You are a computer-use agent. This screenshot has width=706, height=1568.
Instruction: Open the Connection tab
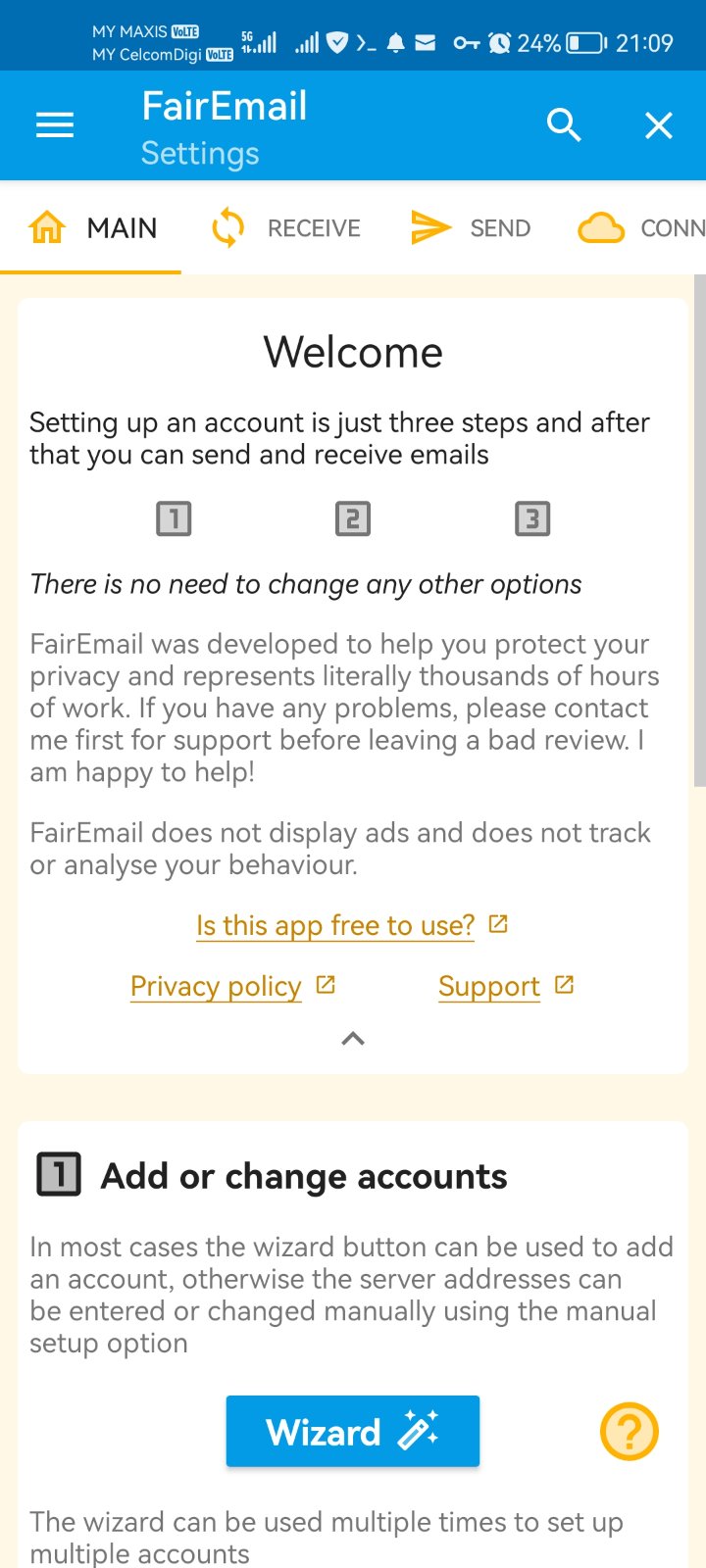coord(642,228)
